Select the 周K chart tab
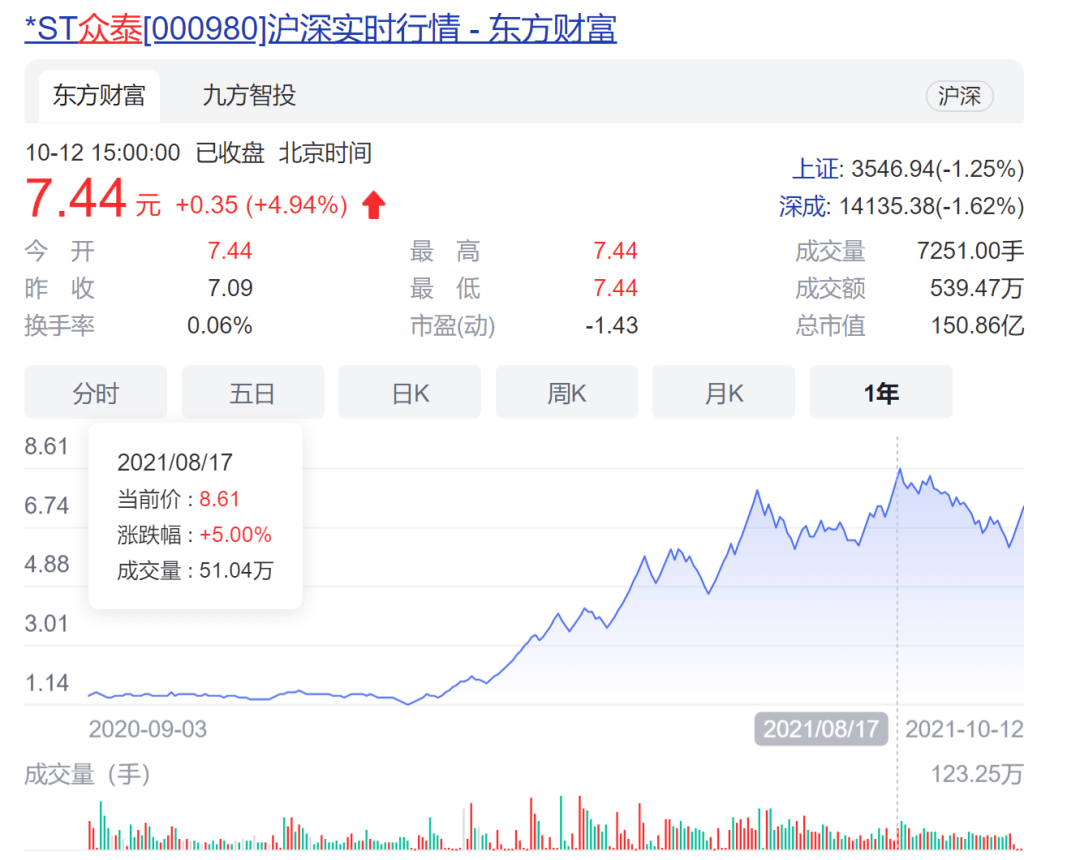The width and height of the screenshot is (1080, 860). tap(566, 393)
